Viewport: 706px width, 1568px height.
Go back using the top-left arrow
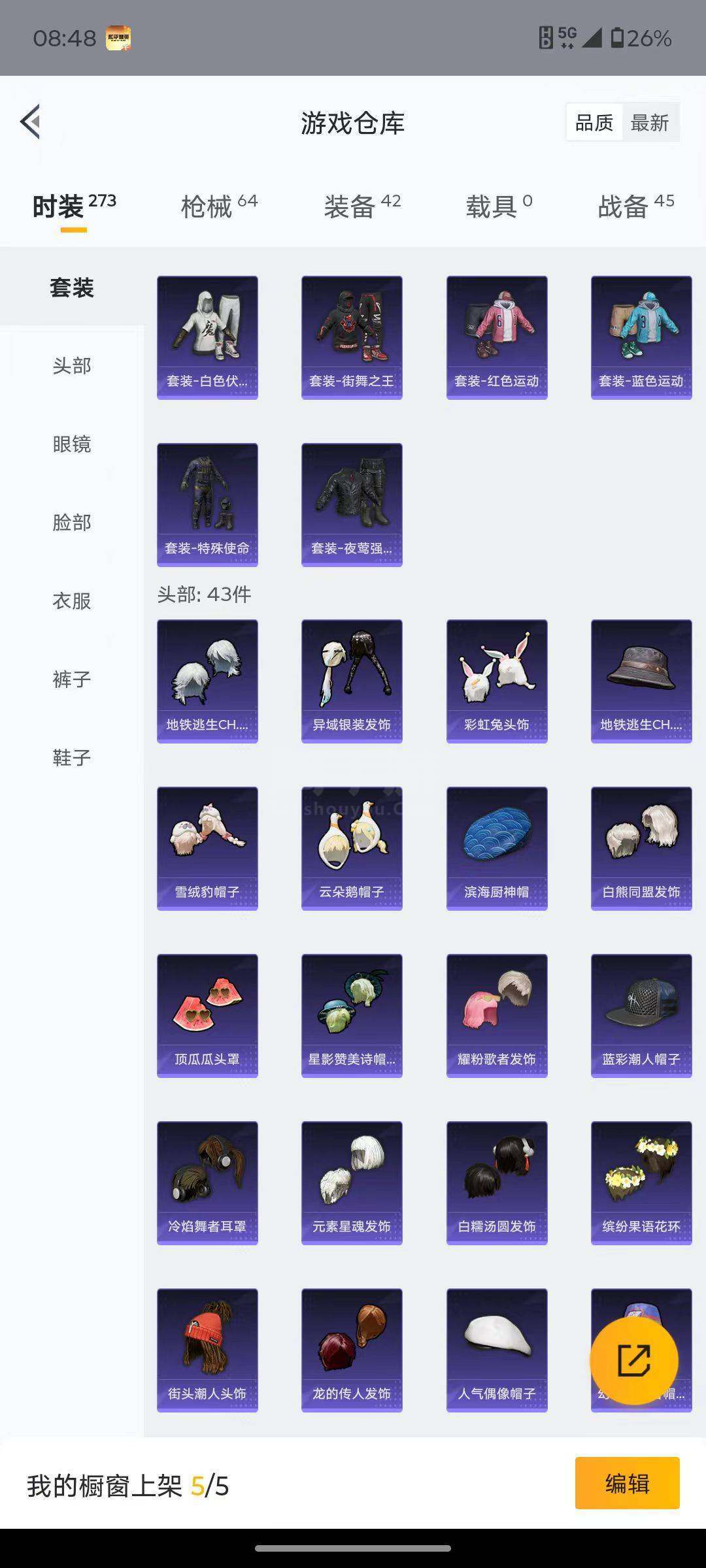(31, 122)
